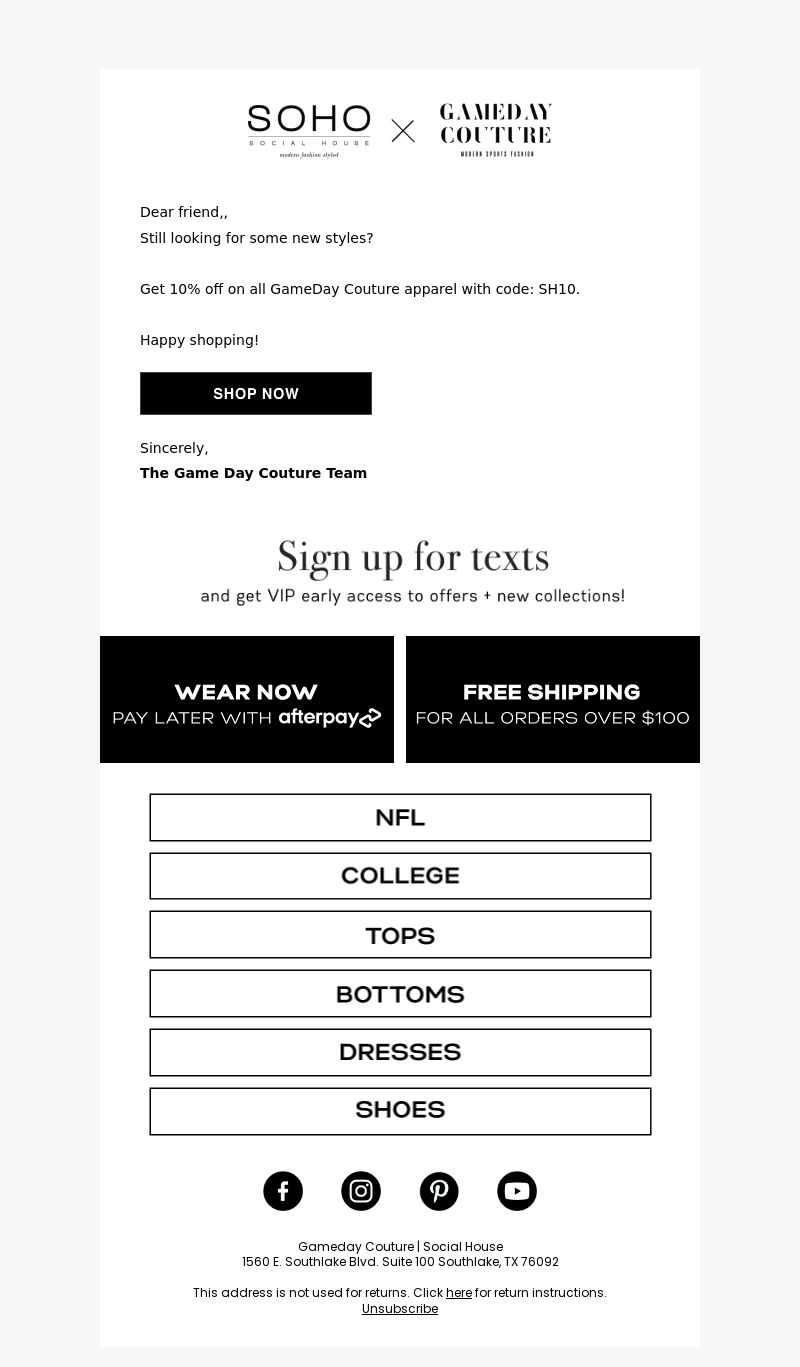Open the Dresses category
The image size is (800, 1367).
tap(400, 1052)
